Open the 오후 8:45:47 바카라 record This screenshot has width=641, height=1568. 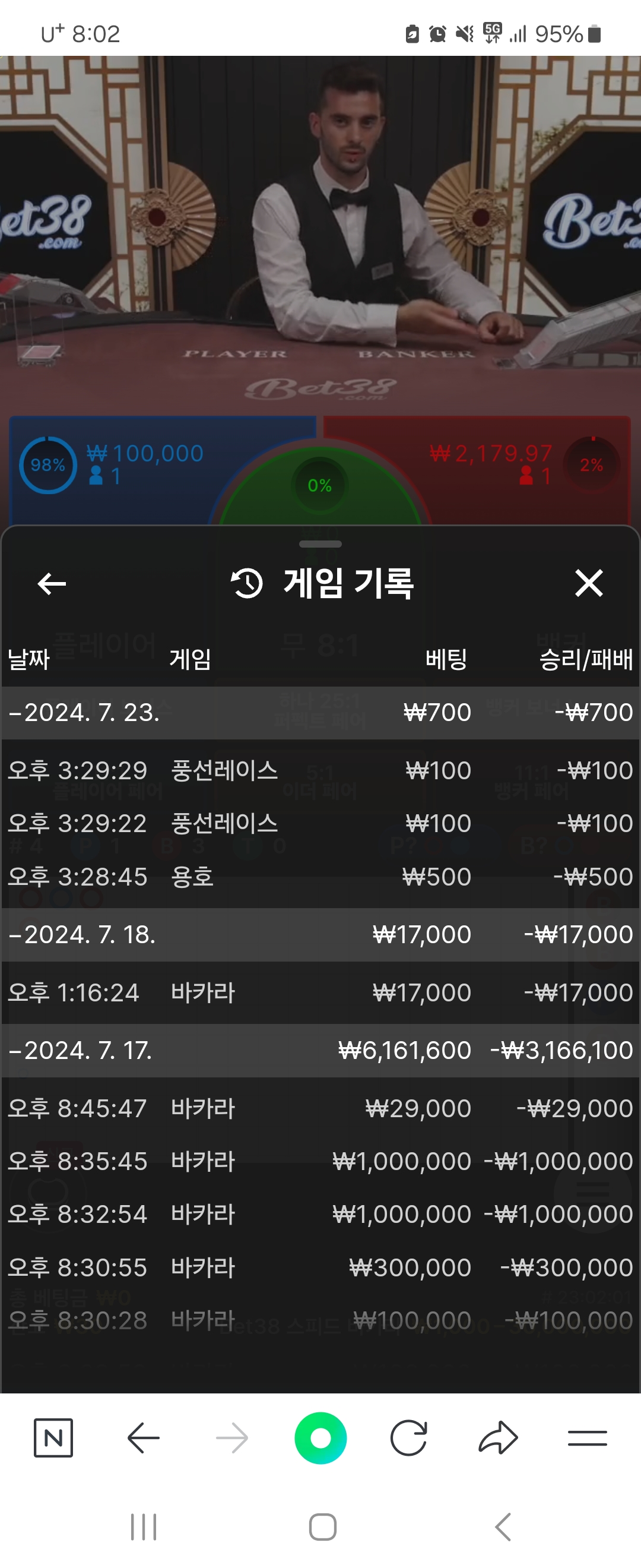click(x=320, y=1108)
